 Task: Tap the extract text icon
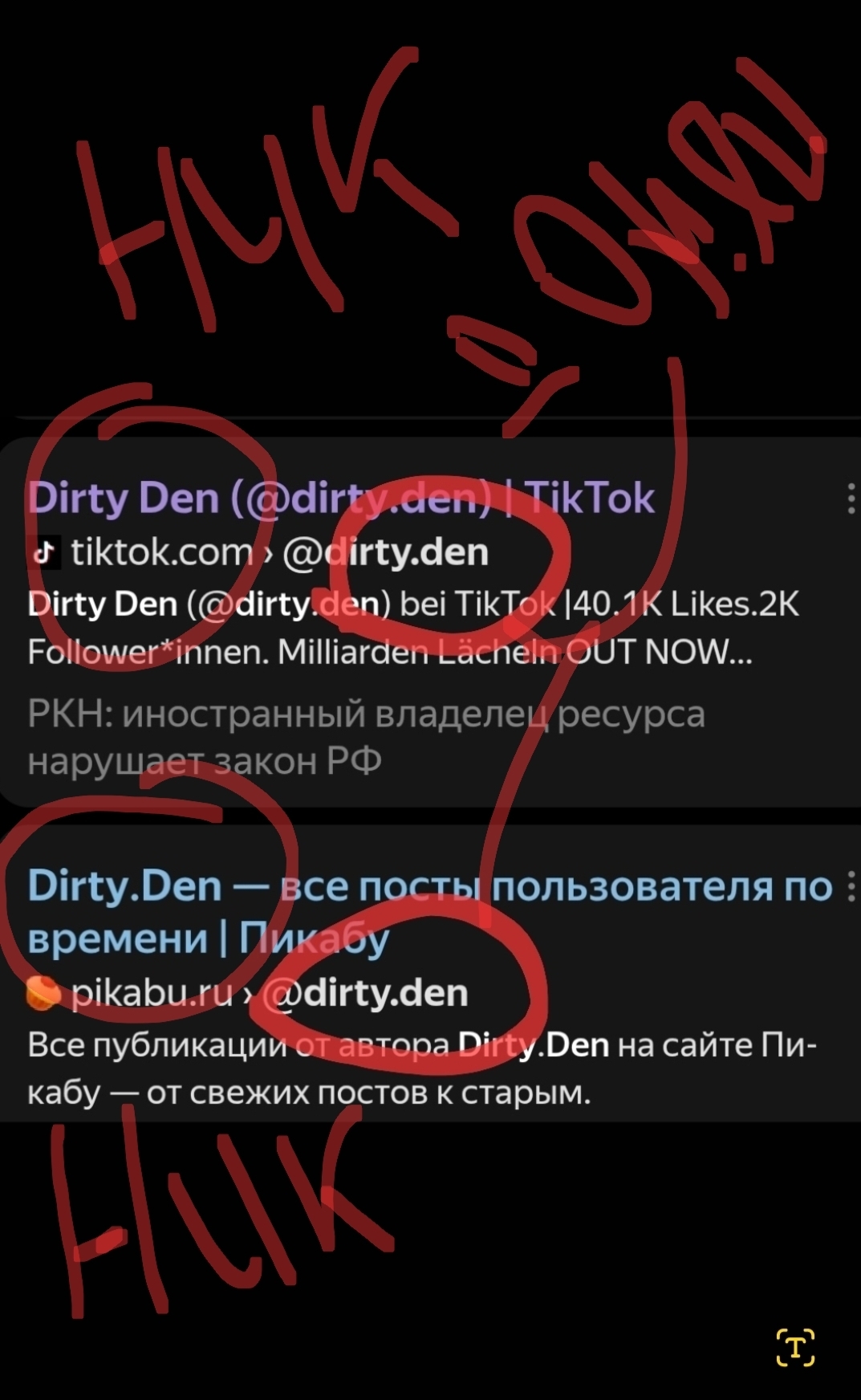click(795, 1346)
